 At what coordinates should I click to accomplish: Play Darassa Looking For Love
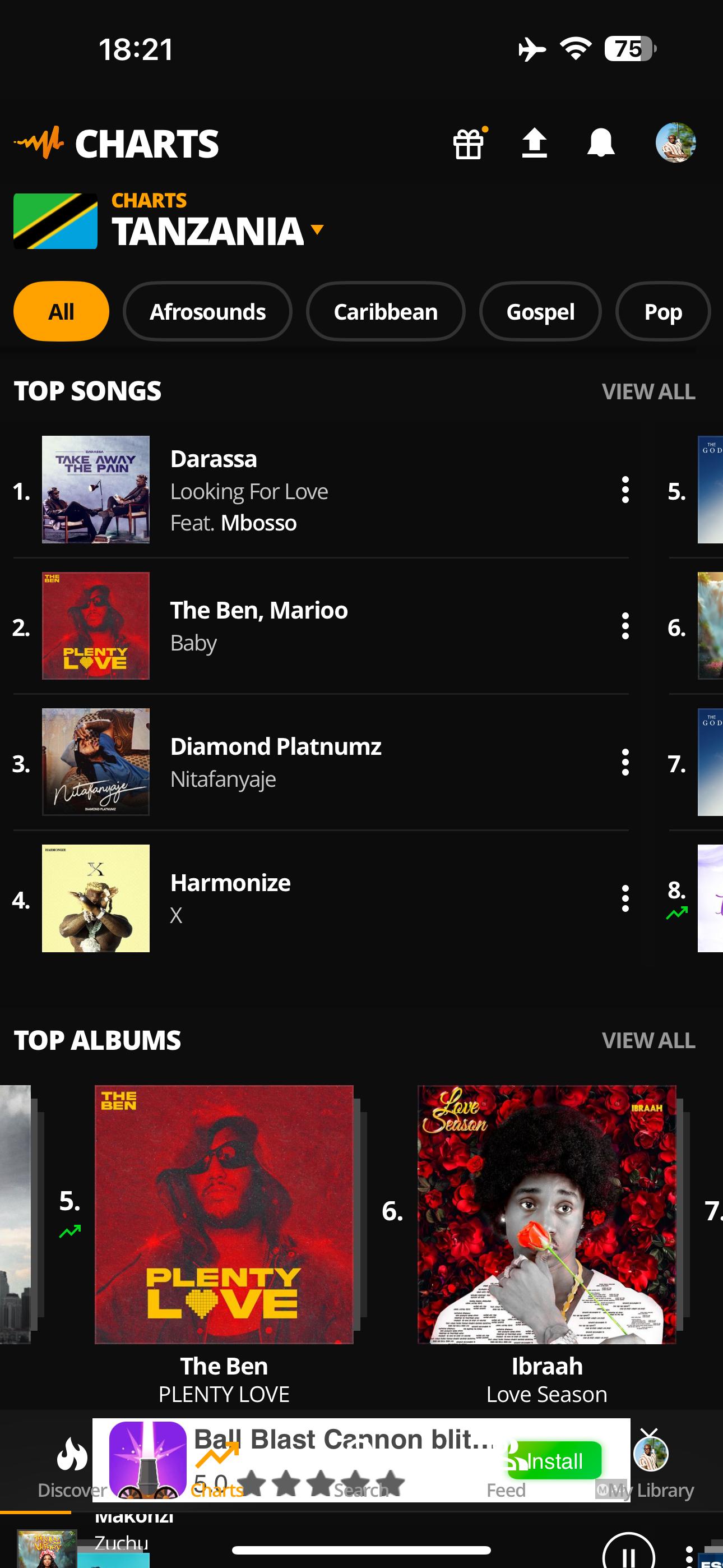click(x=249, y=491)
